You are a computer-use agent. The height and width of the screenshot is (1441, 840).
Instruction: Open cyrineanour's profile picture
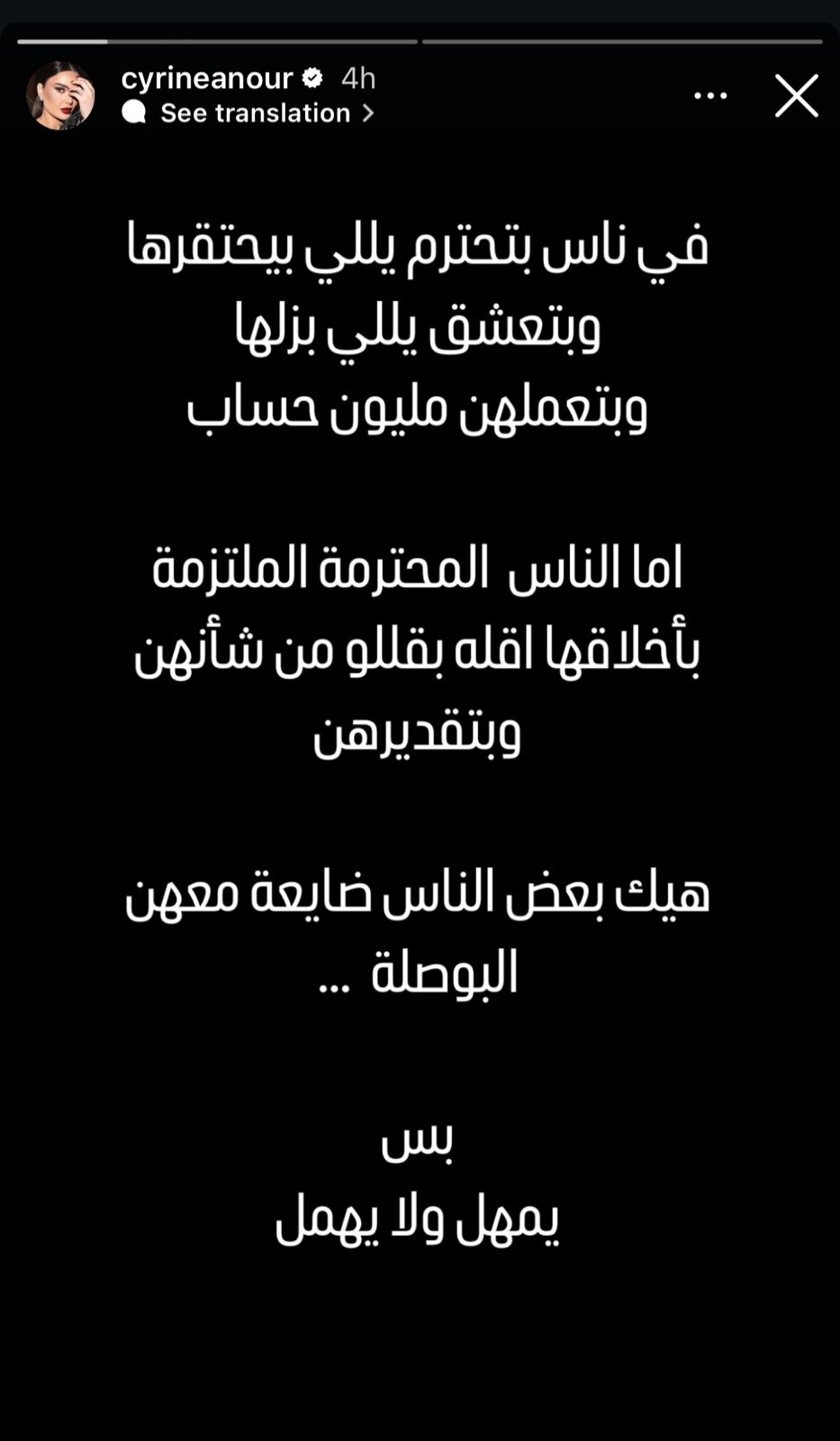pyautogui.click(x=59, y=95)
